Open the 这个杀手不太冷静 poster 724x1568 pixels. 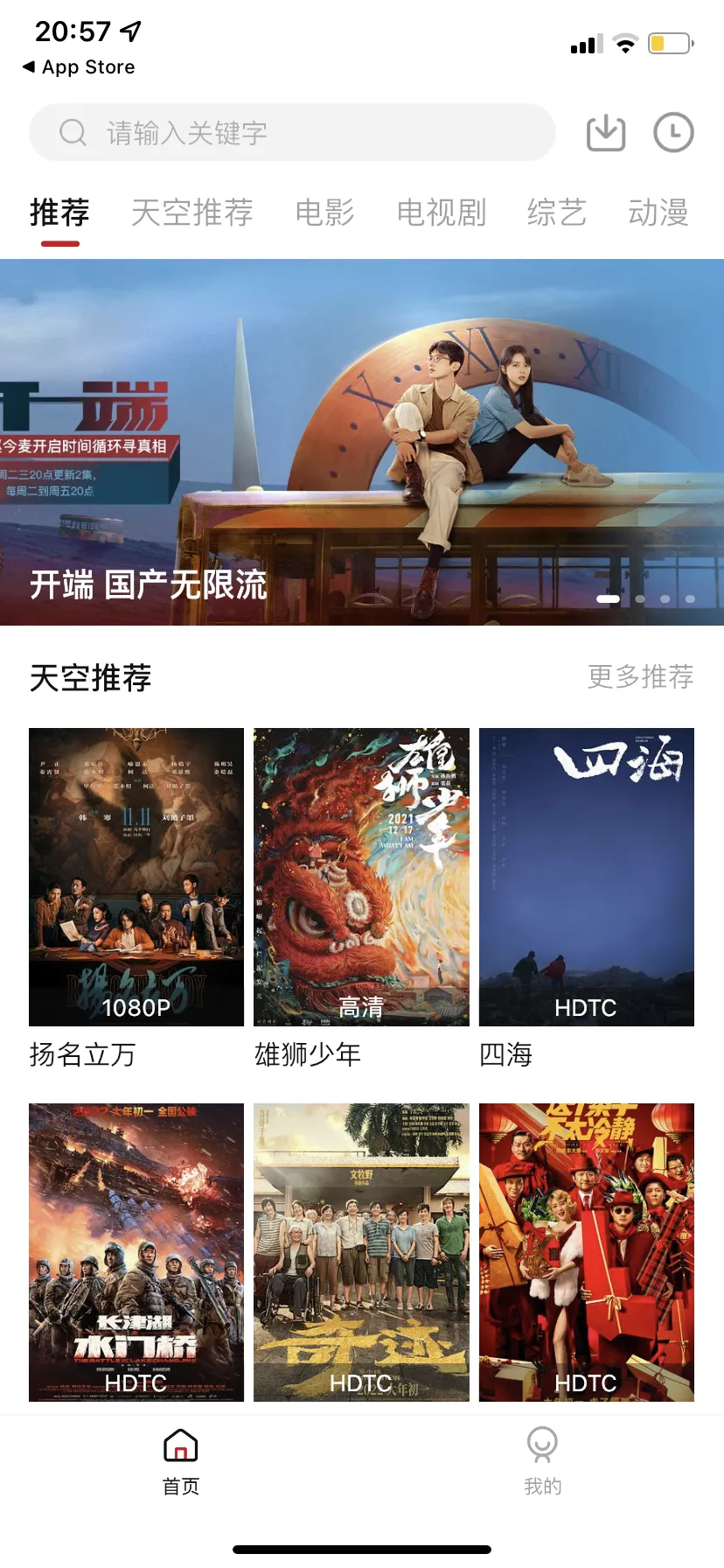(586, 1251)
